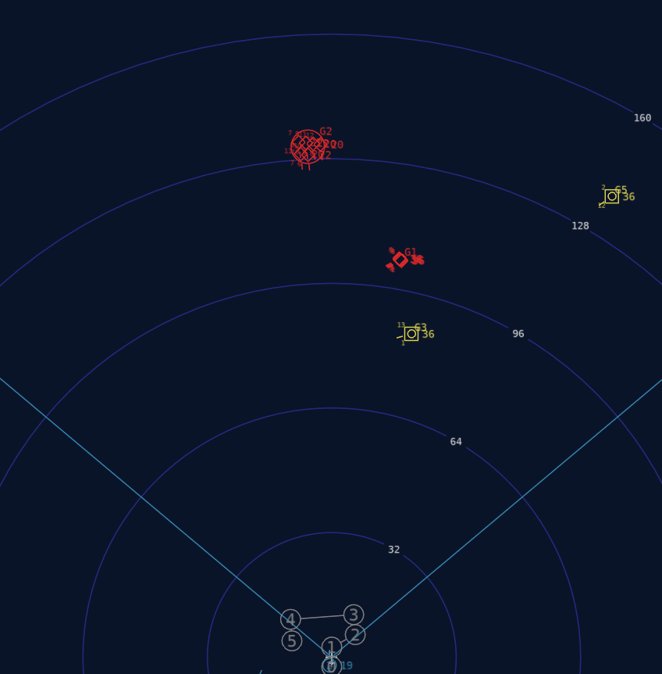This screenshot has width=662, height=674.
Task: Tap waypoint 4 marker
Action: pyautogui.click(x=291, y=620)
